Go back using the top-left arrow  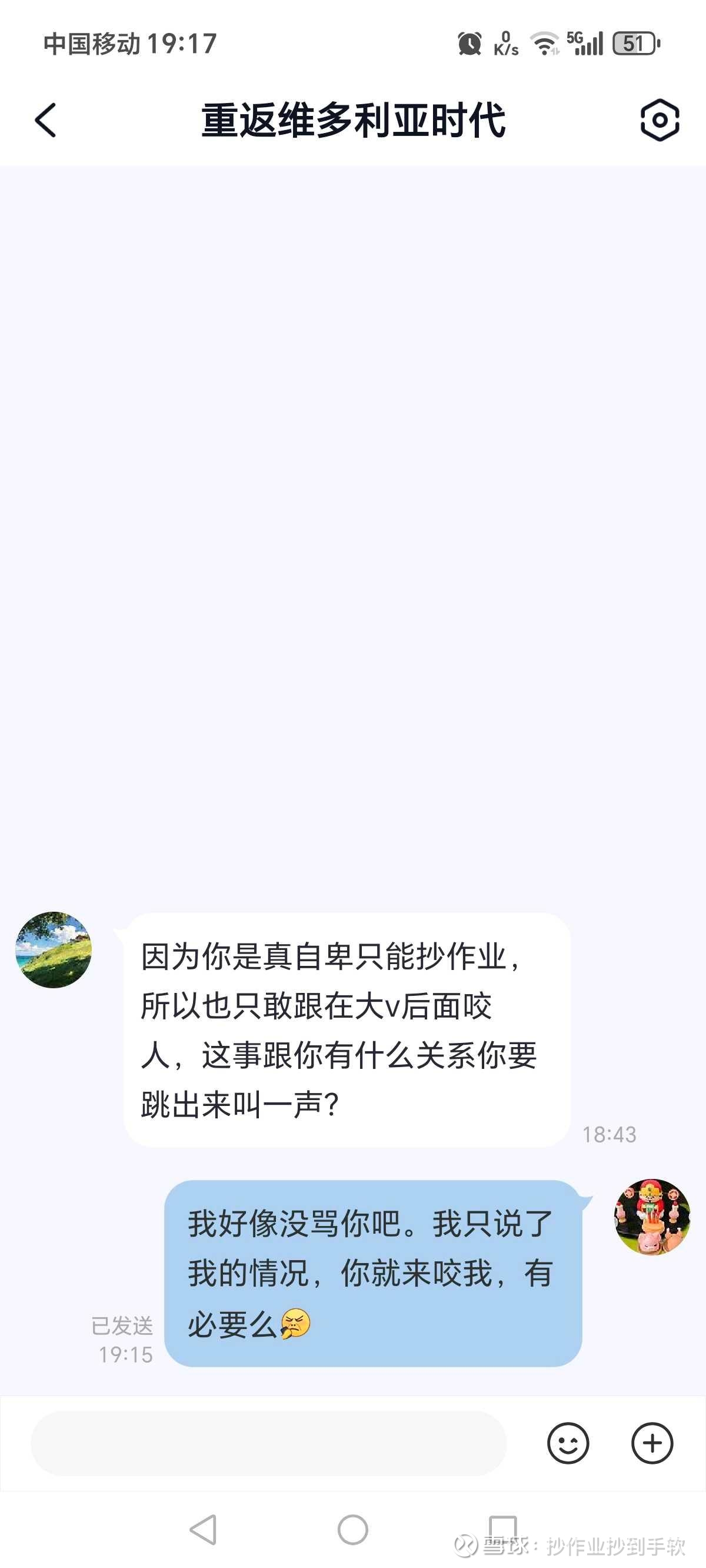46,120
